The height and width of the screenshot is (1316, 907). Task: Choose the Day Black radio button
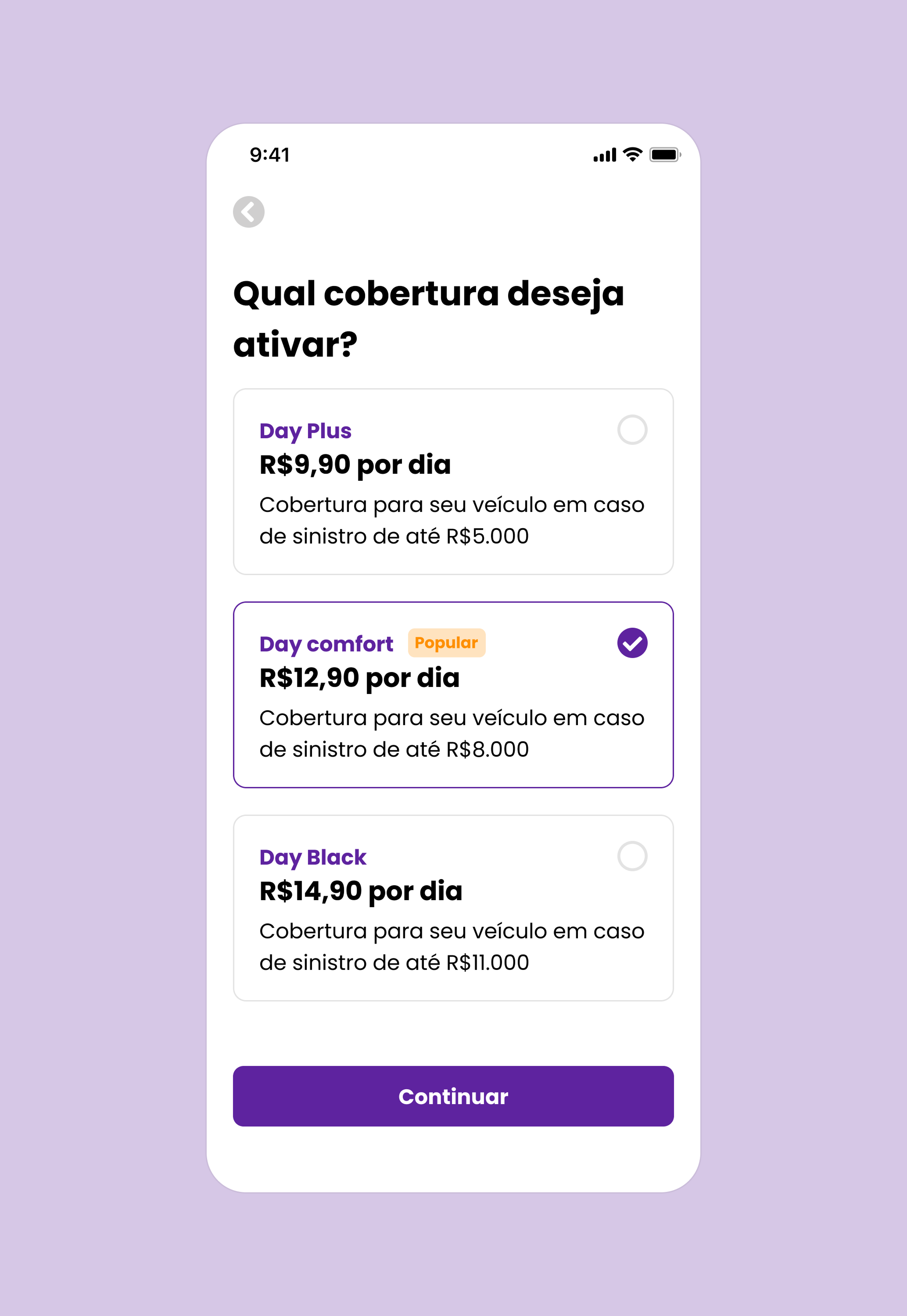[x=632, y=856]
